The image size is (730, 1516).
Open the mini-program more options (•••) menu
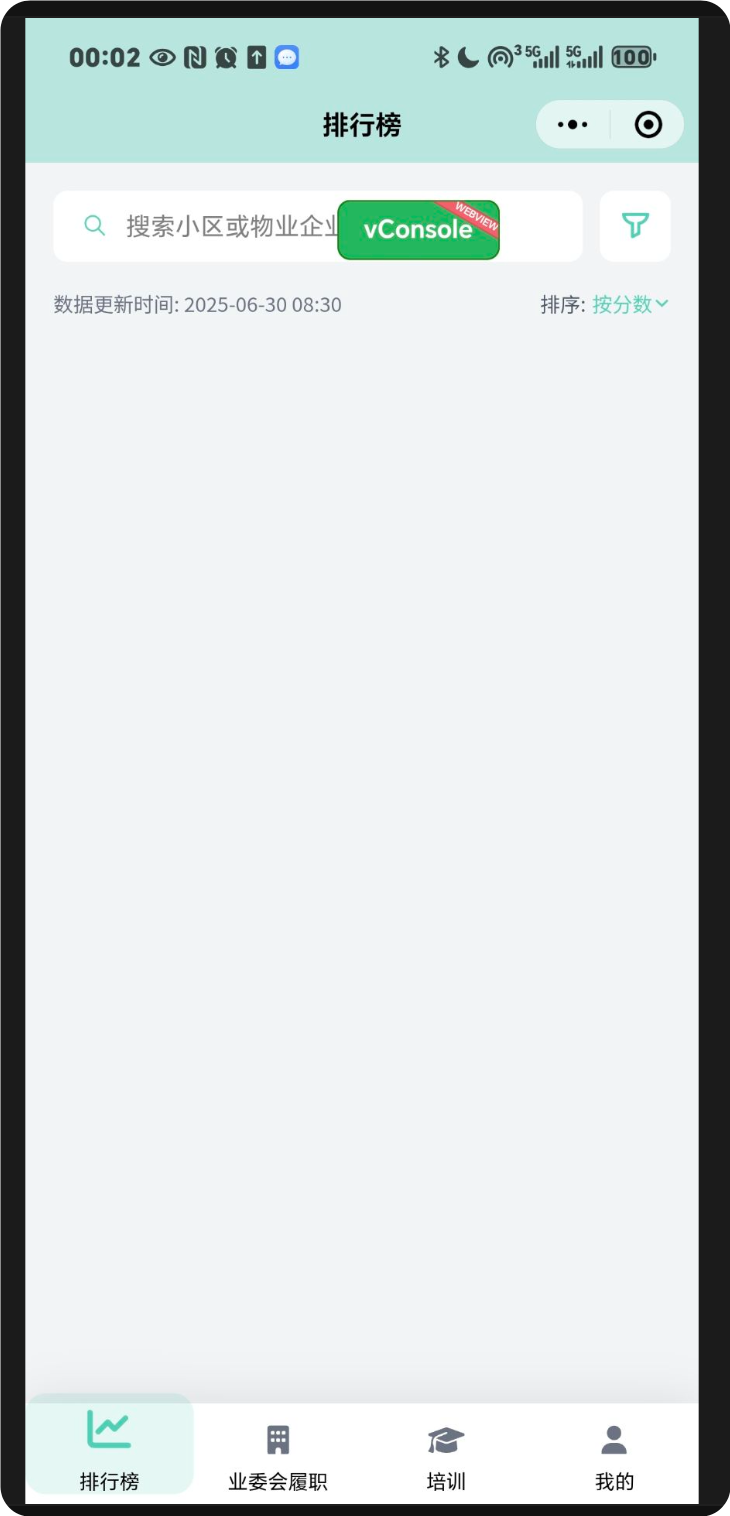[x=571, y=124]
